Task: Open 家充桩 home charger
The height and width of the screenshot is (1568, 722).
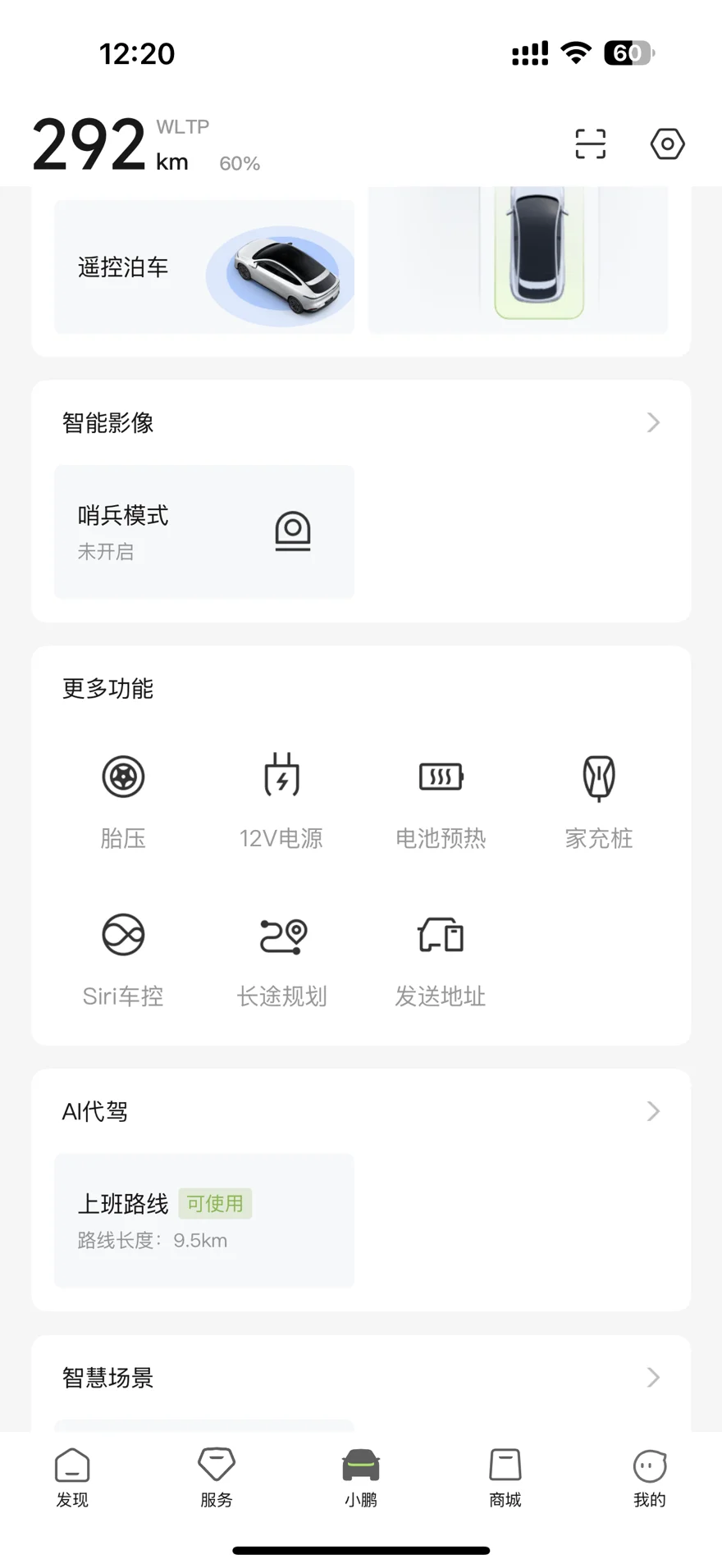Action: [x=599, y=800]
